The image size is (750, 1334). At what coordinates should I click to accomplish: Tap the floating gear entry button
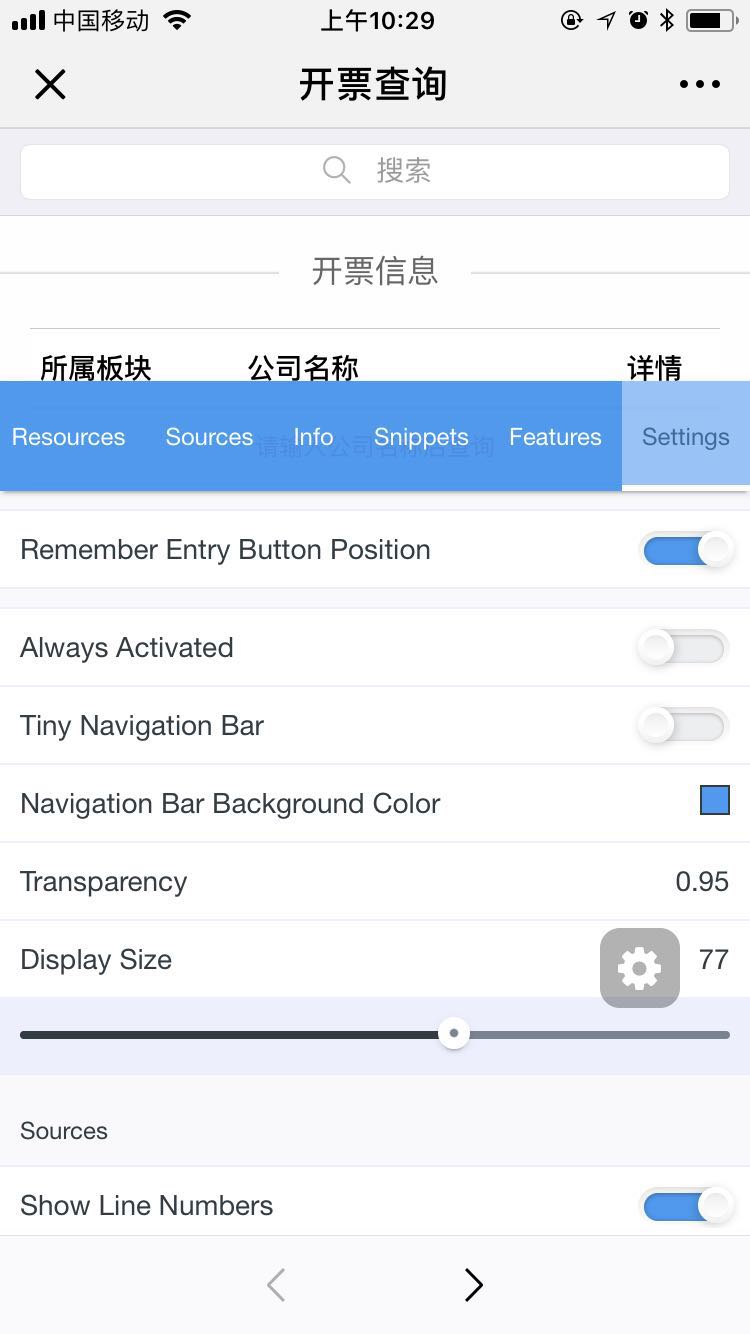(x=640, y=967)
